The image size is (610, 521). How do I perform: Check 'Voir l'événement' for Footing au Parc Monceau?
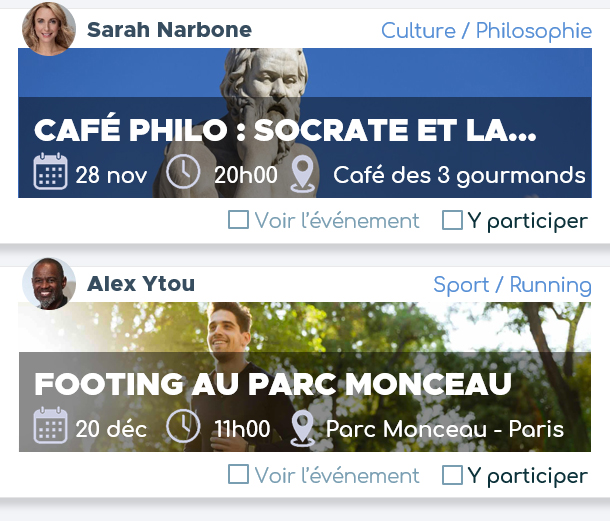tap(238, 474)
